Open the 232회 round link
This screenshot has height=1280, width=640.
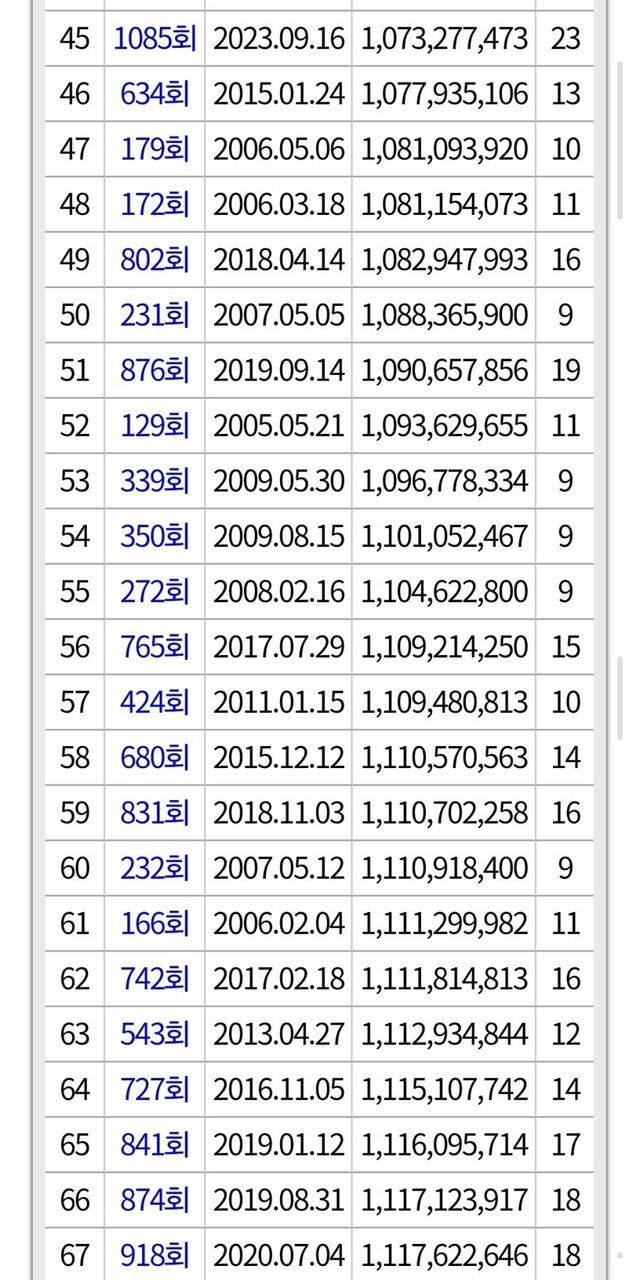point(155,868)
